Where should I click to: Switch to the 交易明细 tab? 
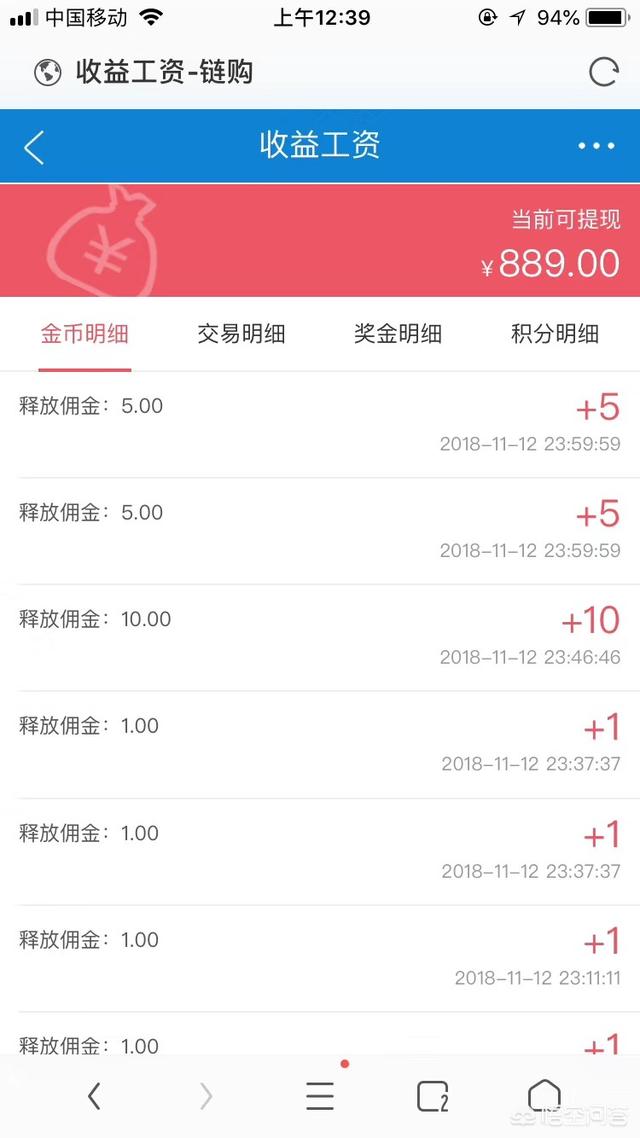[241, 334]
